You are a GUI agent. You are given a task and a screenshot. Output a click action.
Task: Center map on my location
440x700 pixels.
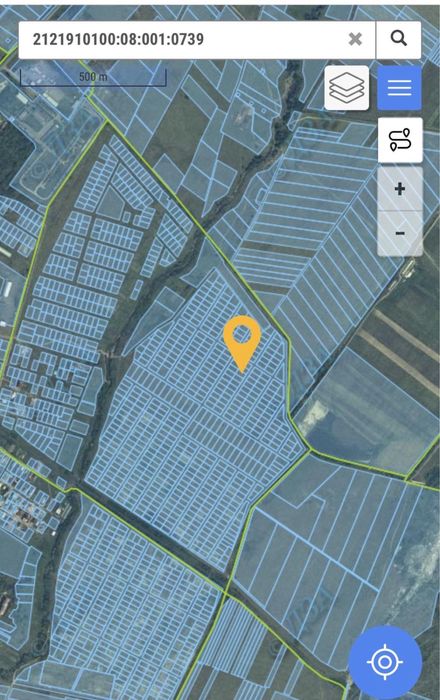(x=385, y=662)
